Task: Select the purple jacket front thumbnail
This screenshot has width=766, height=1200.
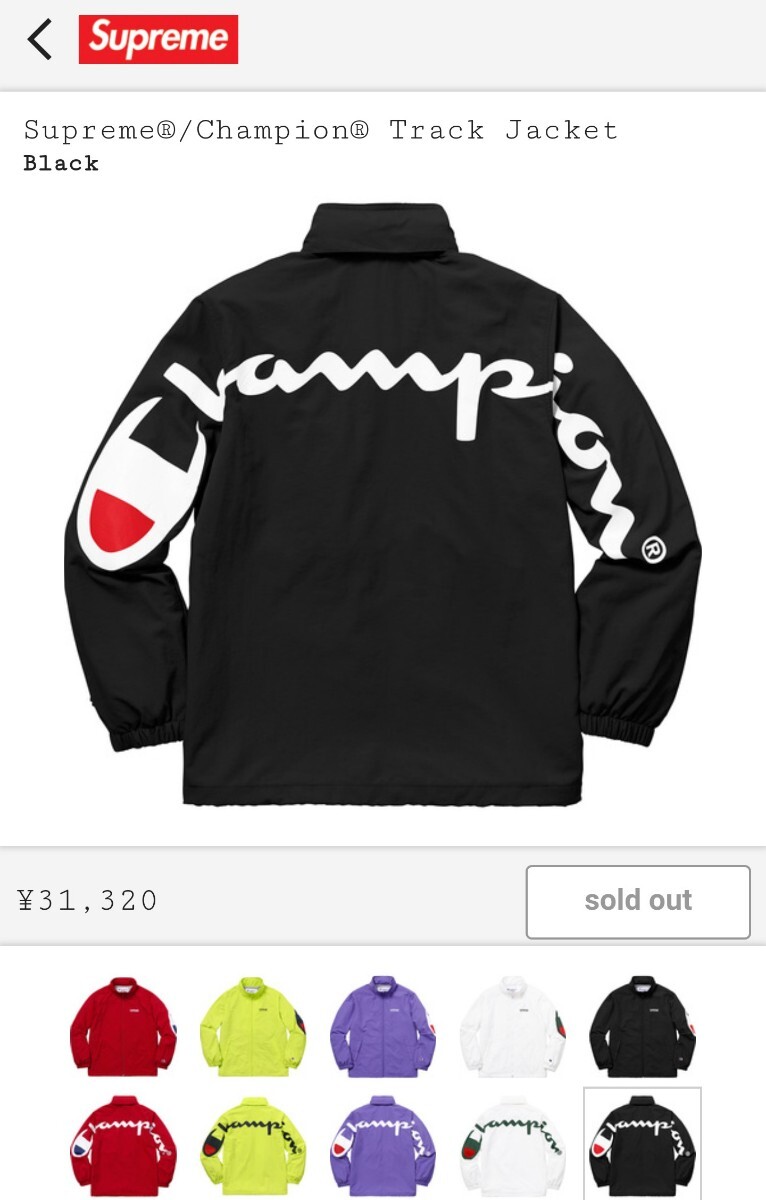Action: pos(383,1027)
